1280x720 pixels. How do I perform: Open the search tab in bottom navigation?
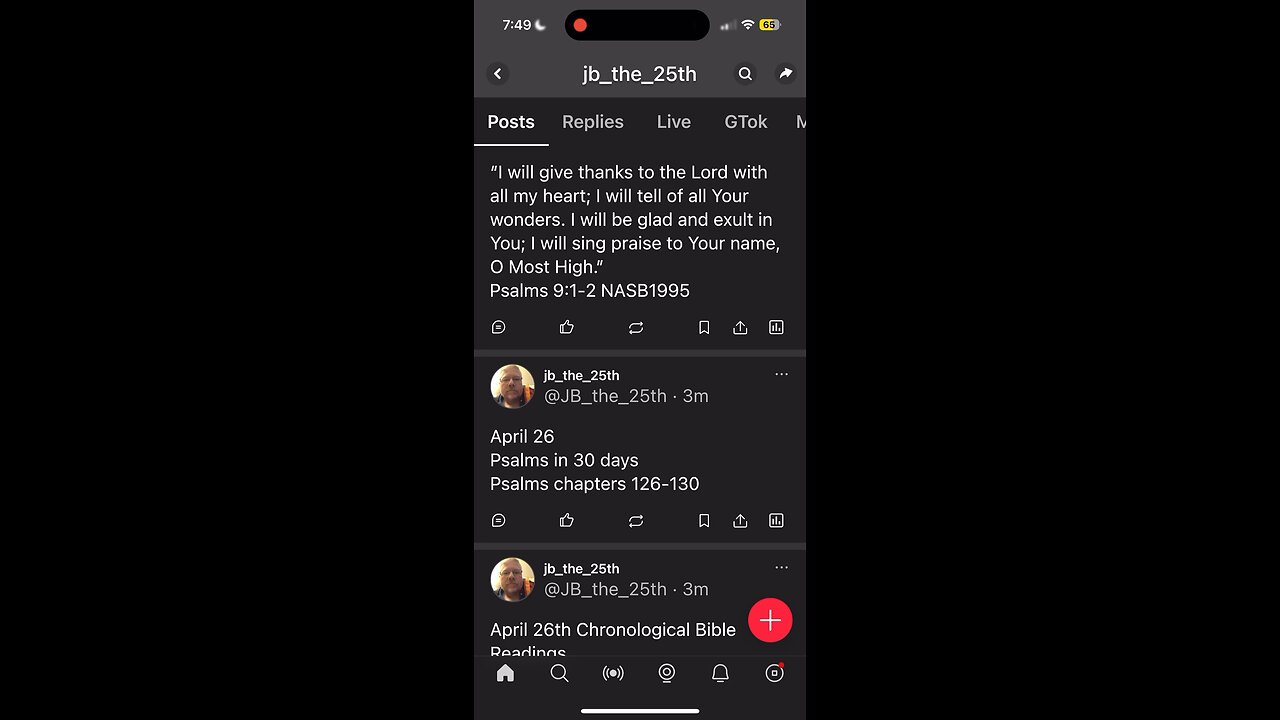click(560, 674)
